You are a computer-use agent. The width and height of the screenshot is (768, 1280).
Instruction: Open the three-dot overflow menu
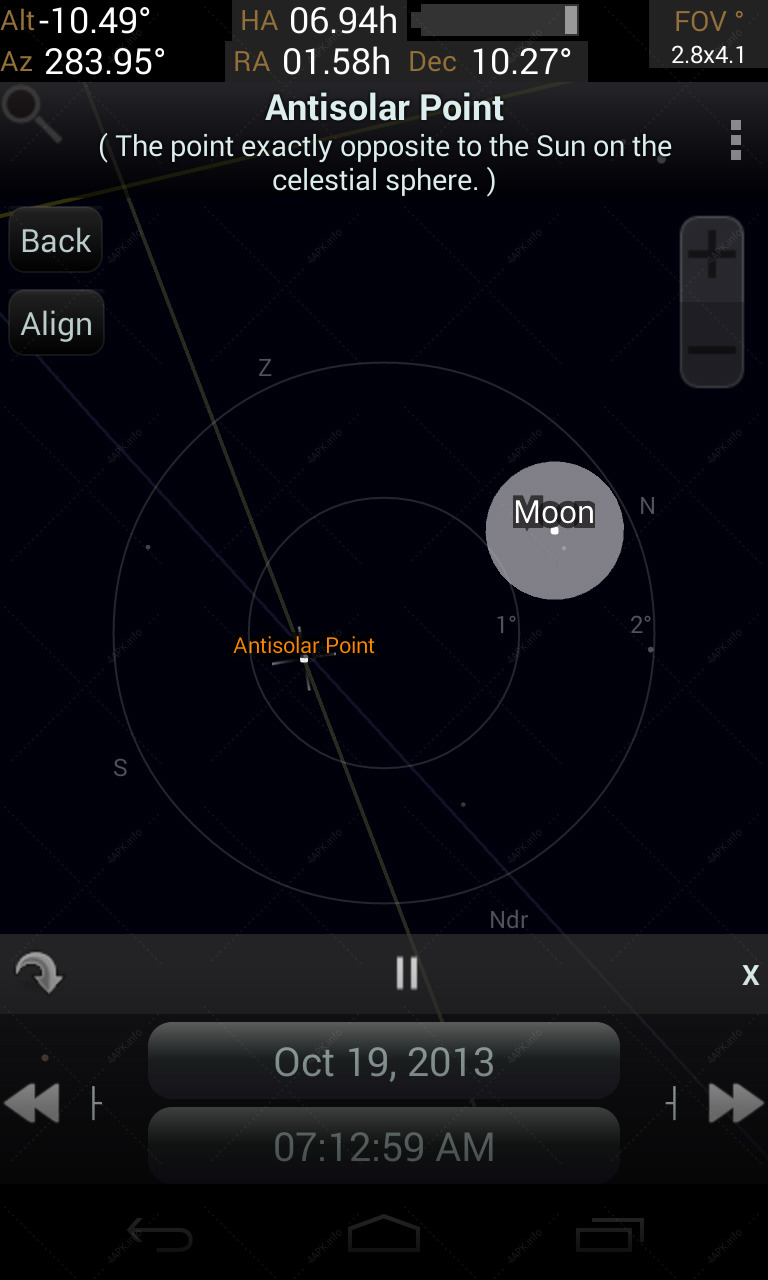736,140
